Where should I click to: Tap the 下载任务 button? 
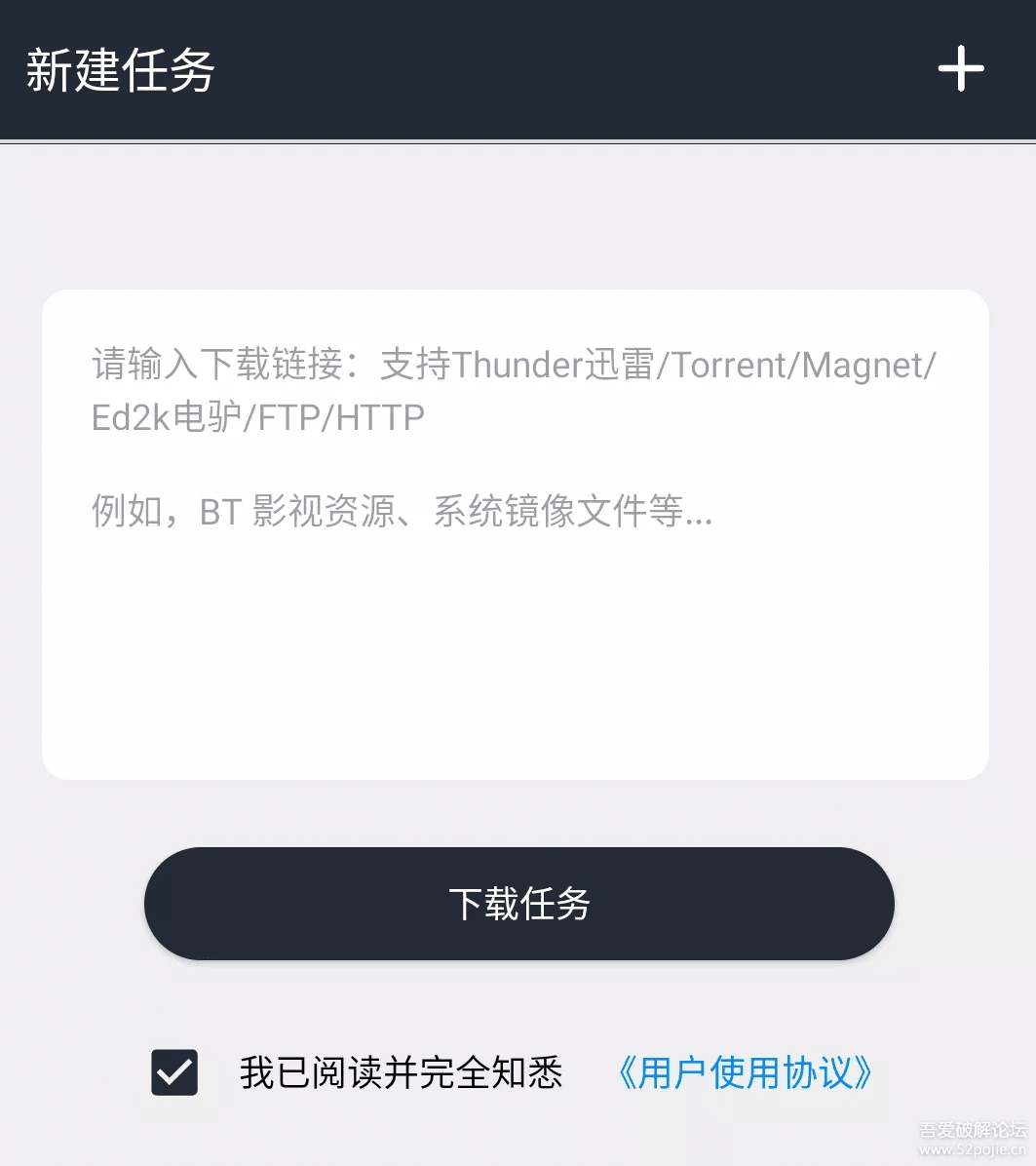(x=518, y=904)
